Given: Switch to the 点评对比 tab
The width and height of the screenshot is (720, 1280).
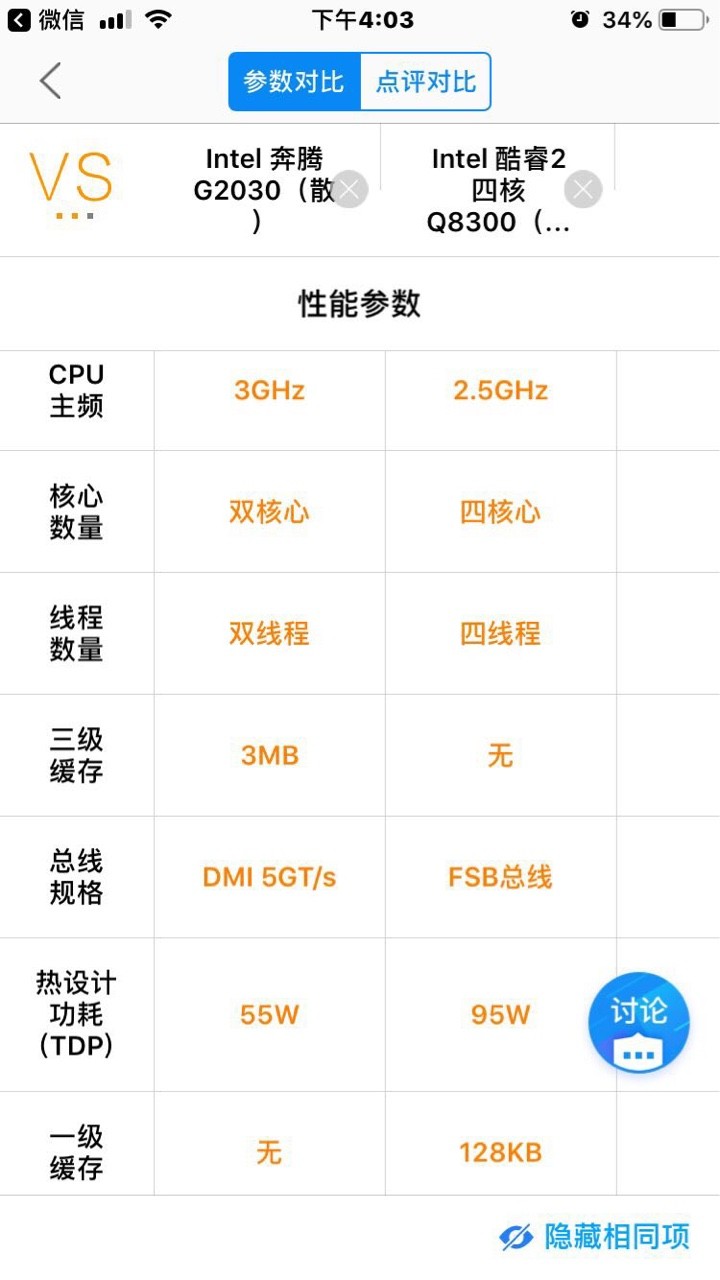Looking at the screenshot, I should (x=426, y=82).
